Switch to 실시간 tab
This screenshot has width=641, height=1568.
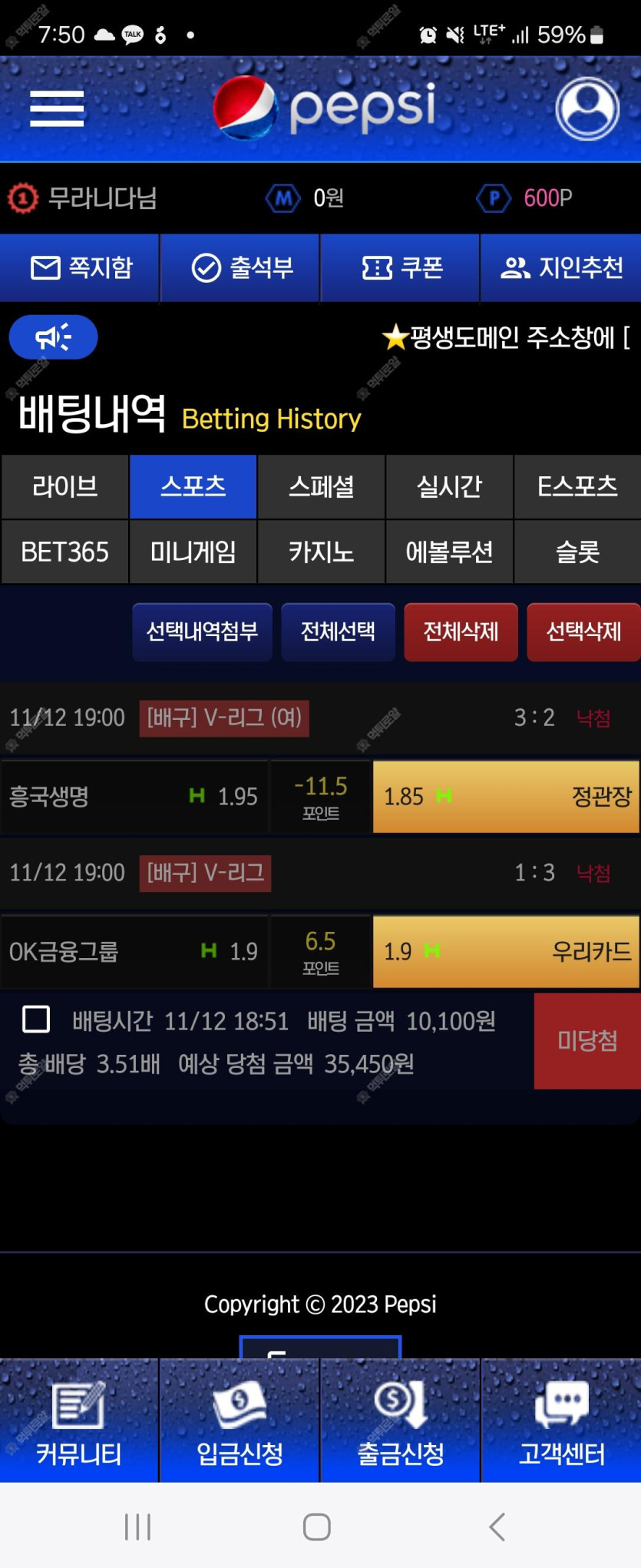(449, 487)
